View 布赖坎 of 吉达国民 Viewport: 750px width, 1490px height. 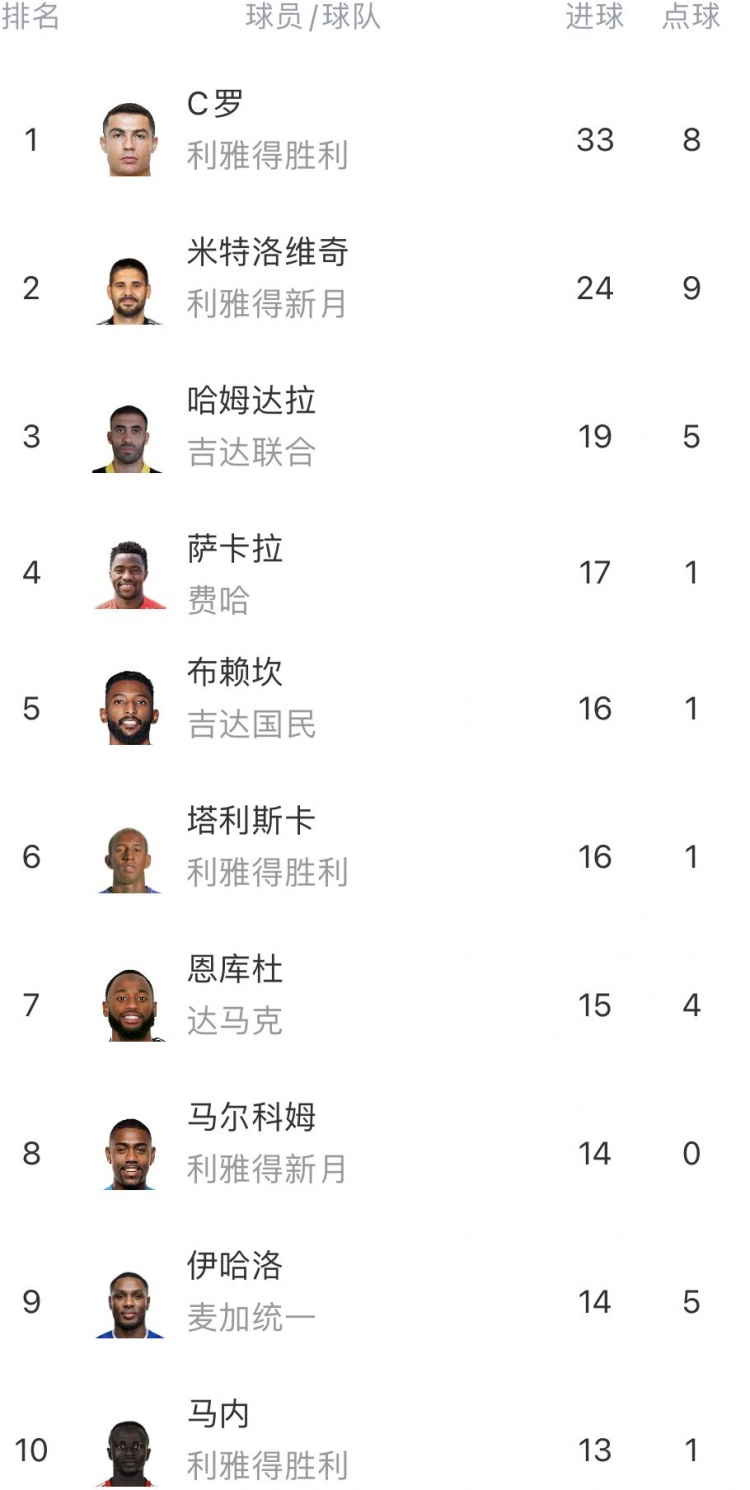pyautogui.click(x=375, y=708)
